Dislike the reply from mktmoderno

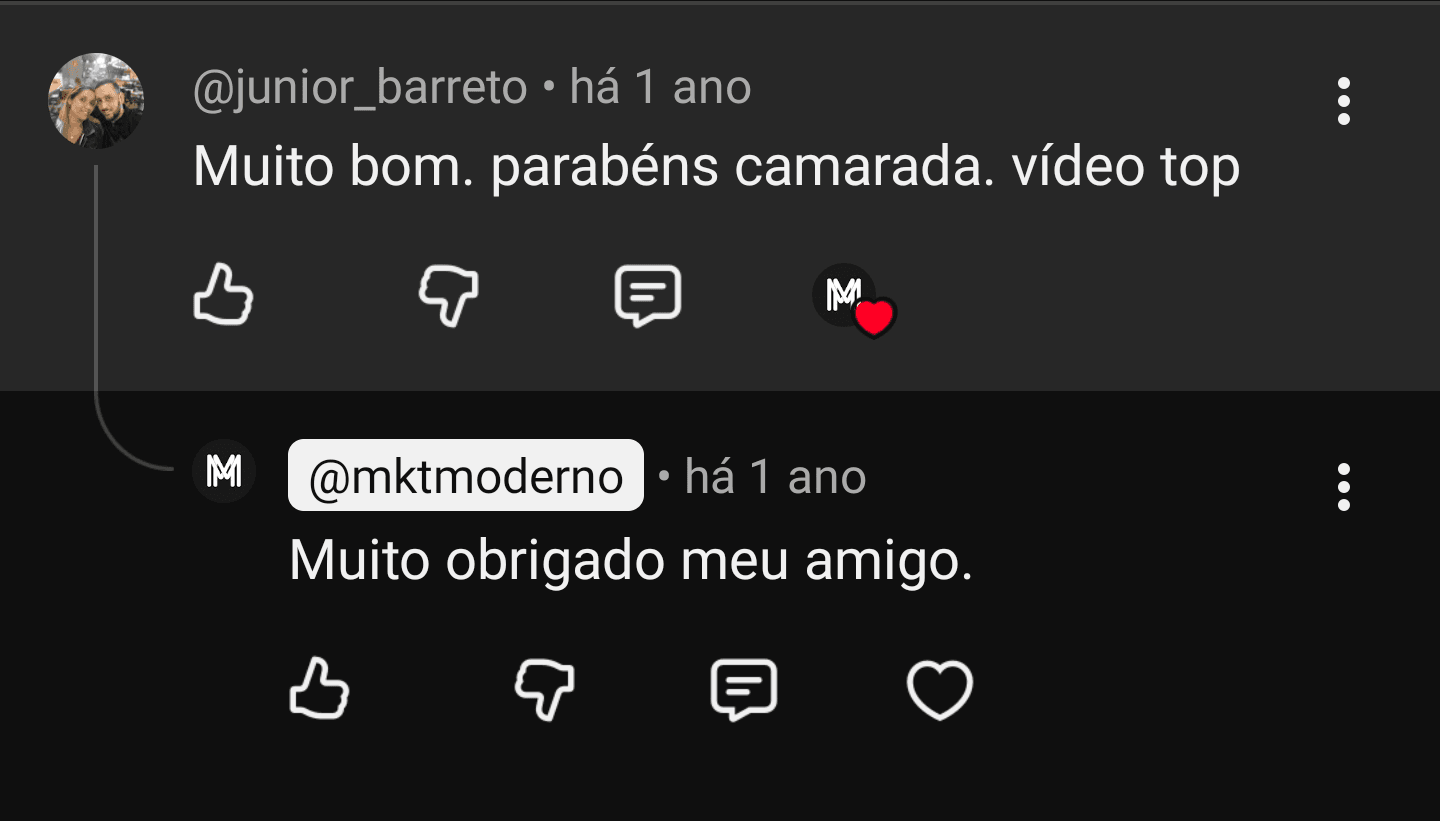tap(544, 689)
